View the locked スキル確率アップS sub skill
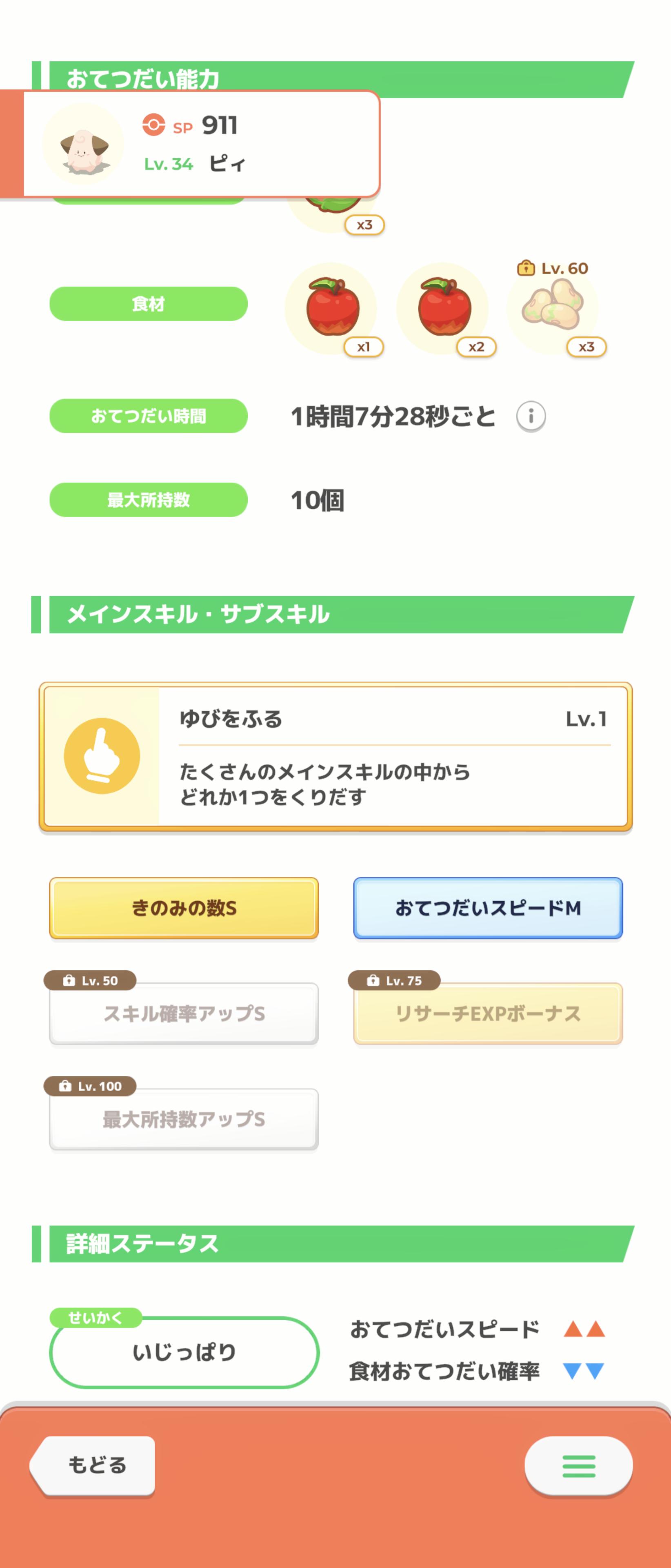Image resolution: width=671 pixels, height=1568 pixels. pos(184,1013)
